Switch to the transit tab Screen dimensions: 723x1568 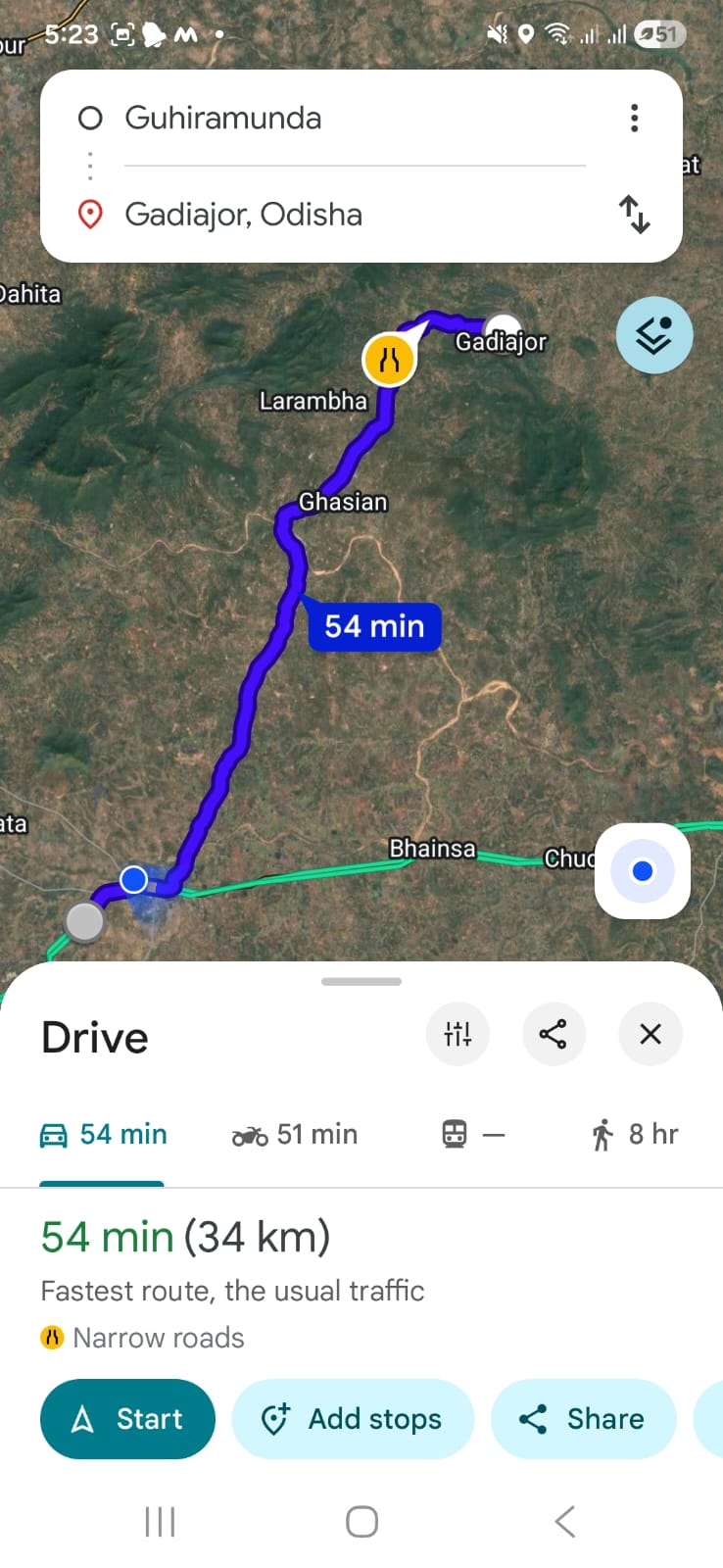[472, 1135]
